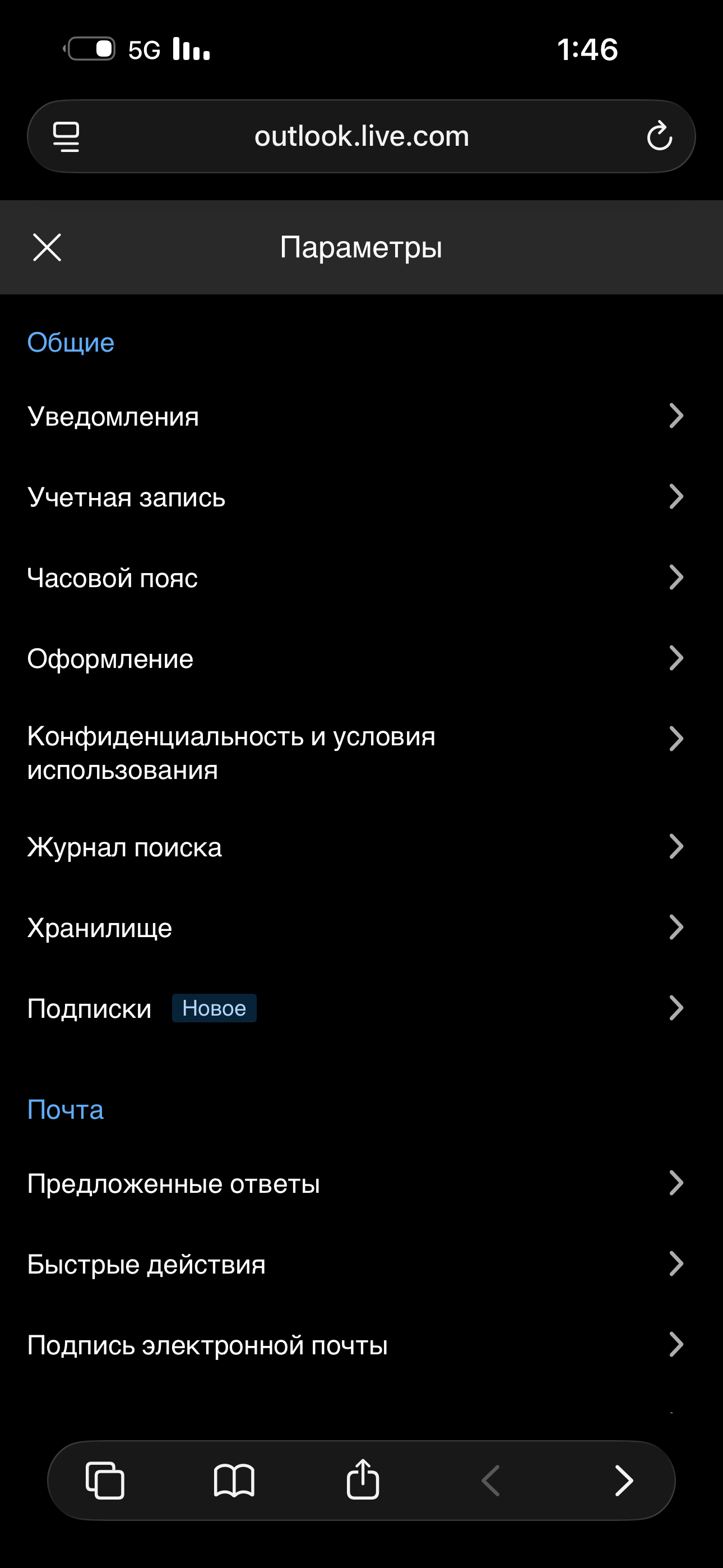Open browser bookmarks
Viewport: 723px width, 1568px height.
[x=234, y=1480]
